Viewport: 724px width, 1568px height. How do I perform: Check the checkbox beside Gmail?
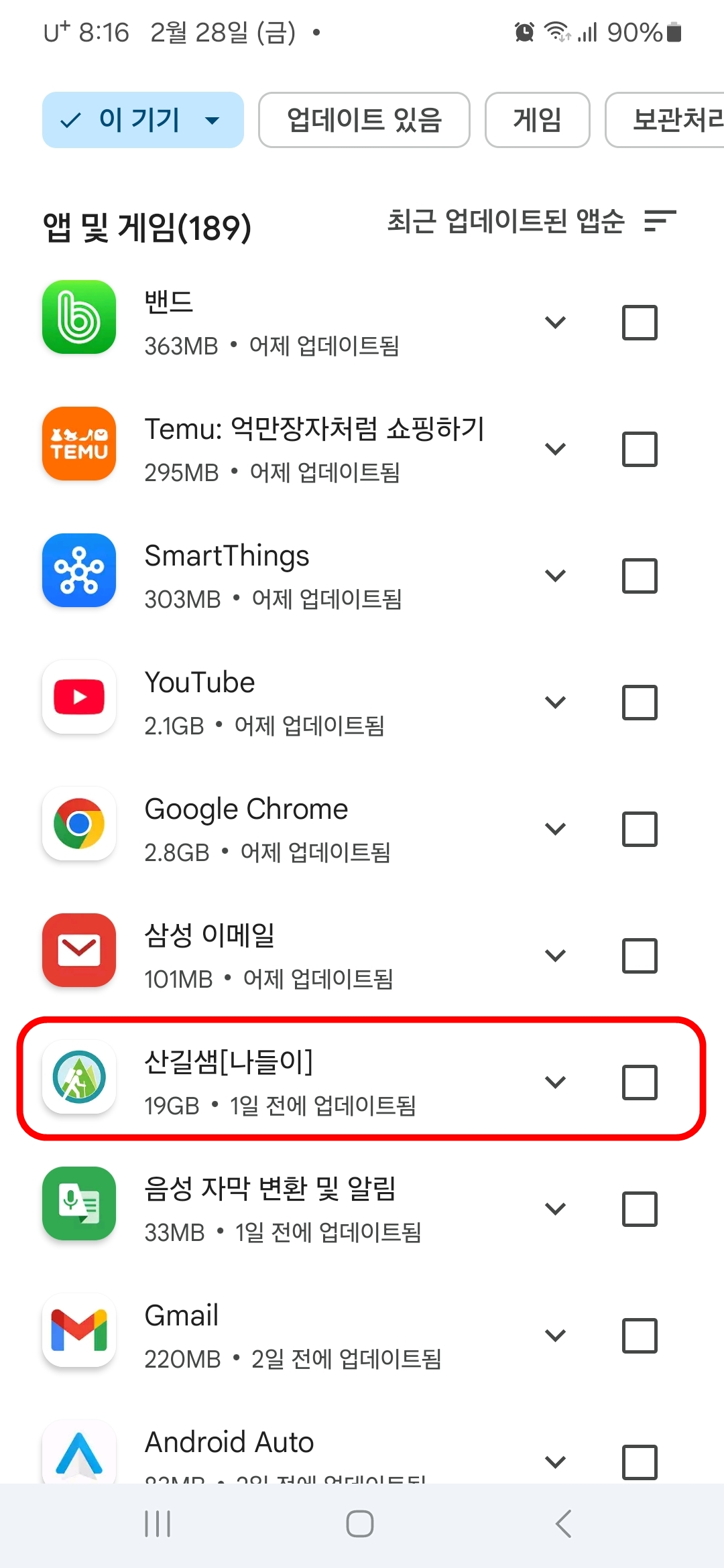[x=638, y=1336]
